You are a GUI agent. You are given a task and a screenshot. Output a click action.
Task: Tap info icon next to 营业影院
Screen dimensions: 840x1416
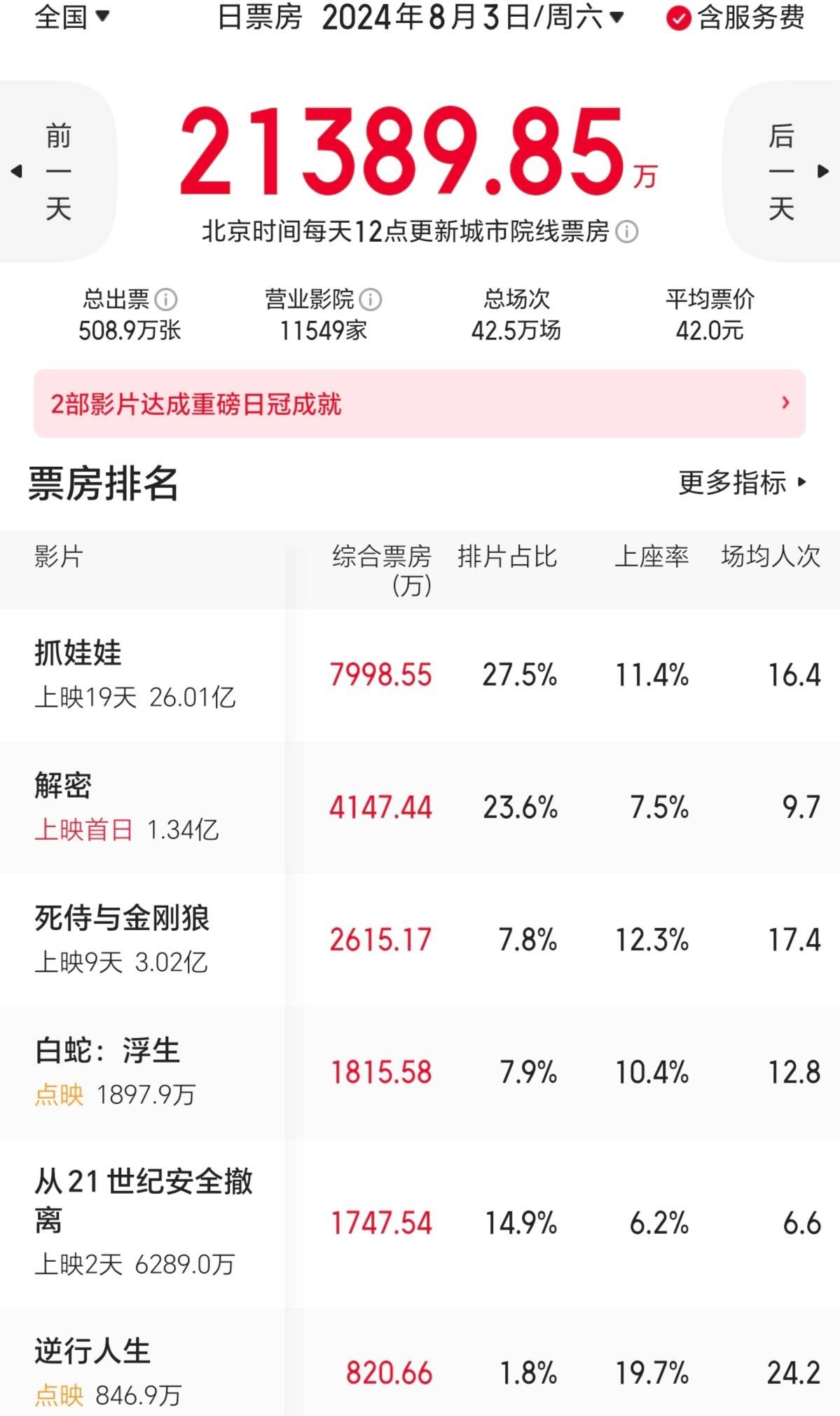click(371, 300)
